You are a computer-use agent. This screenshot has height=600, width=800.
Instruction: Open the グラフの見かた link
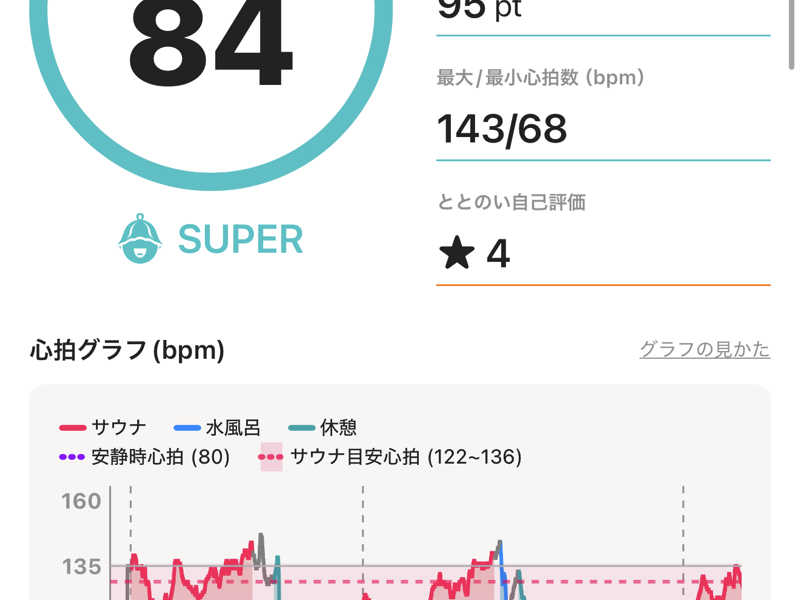pyautogui.click(x=704, y=350)
